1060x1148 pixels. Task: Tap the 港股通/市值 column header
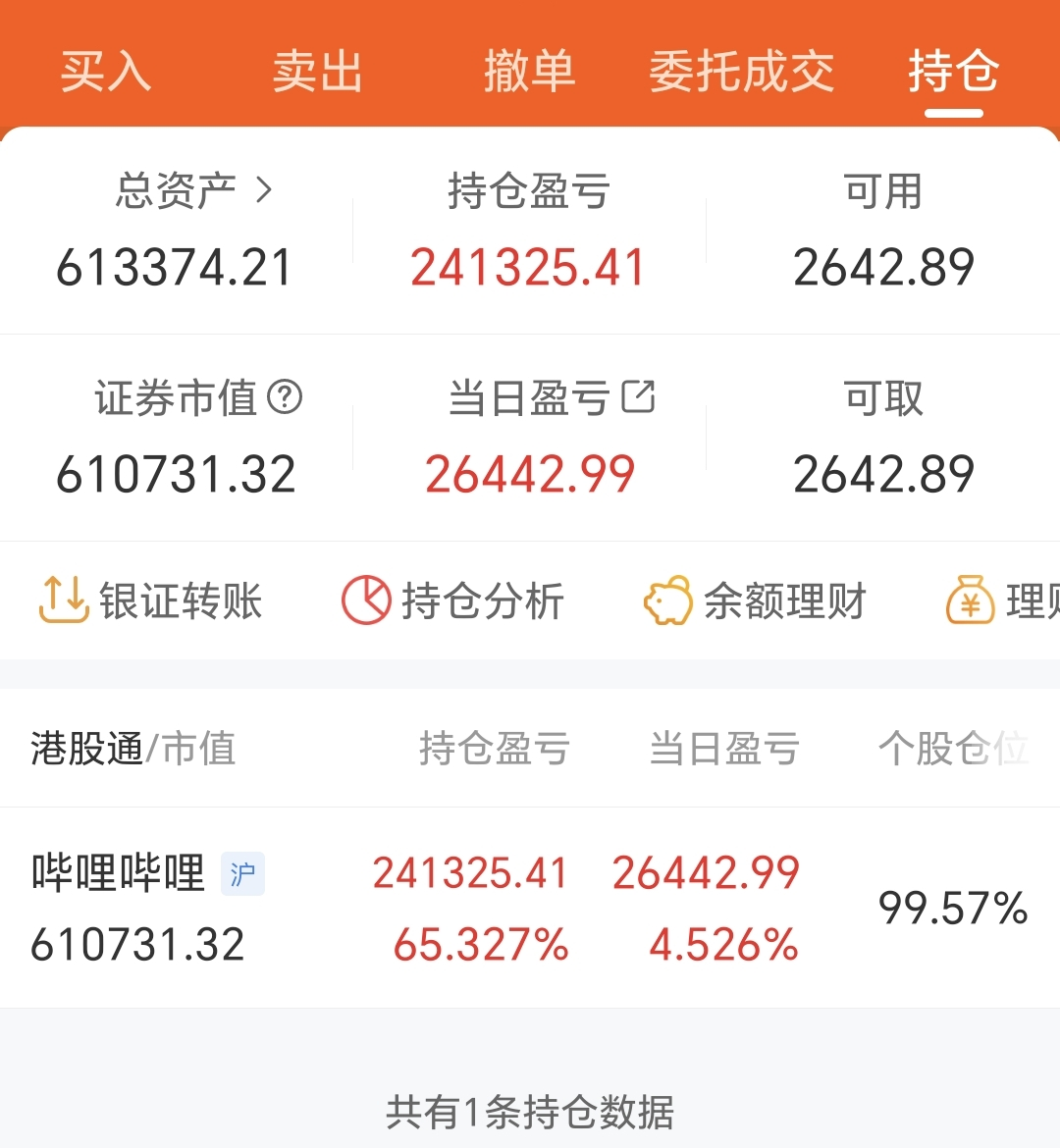coord(133,749)
